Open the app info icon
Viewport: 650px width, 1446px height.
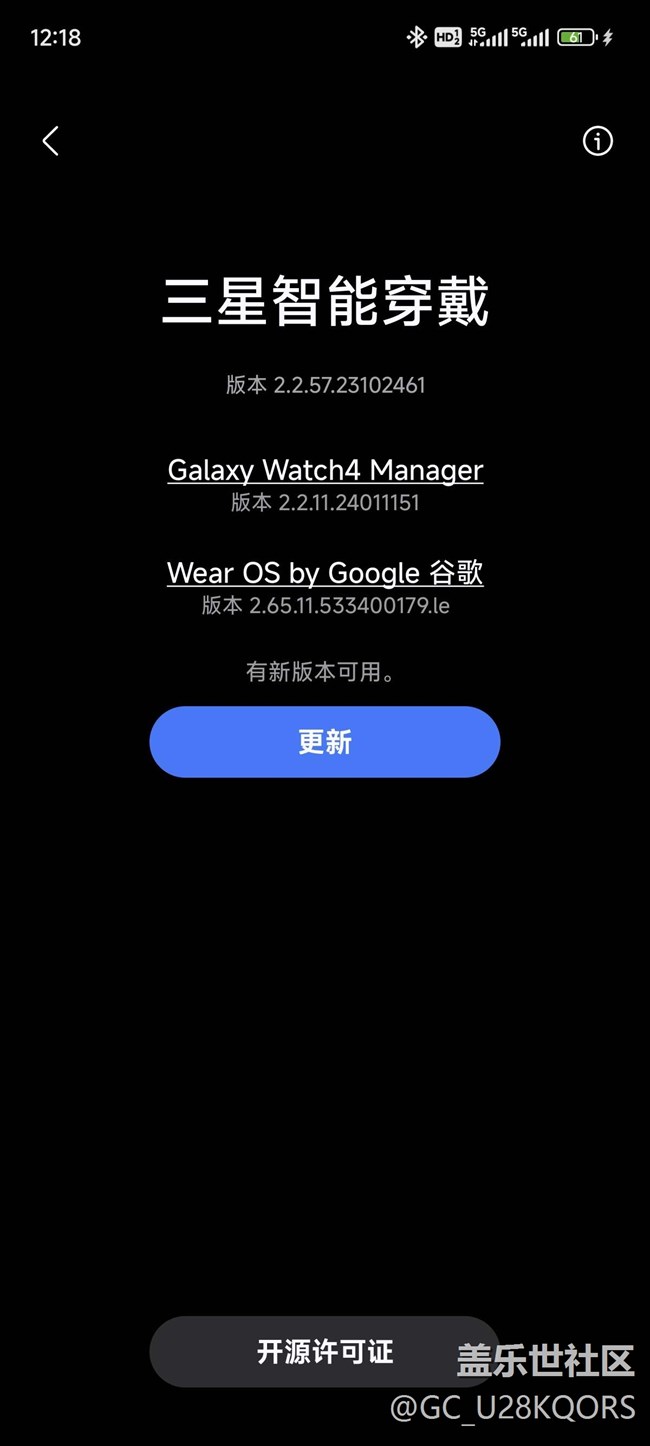(x=597, y=141)
